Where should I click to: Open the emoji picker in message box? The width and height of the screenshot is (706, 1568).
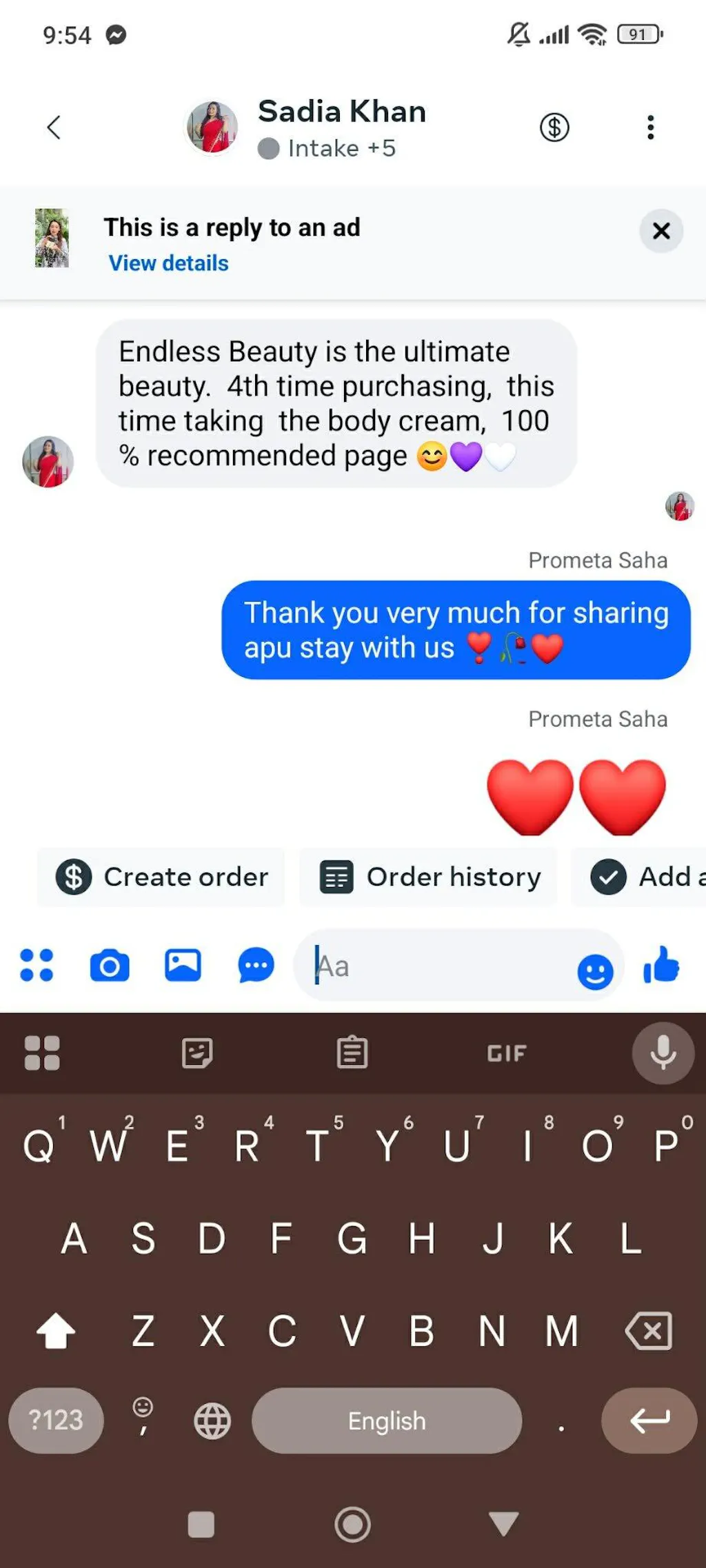[x=595, y=972]
